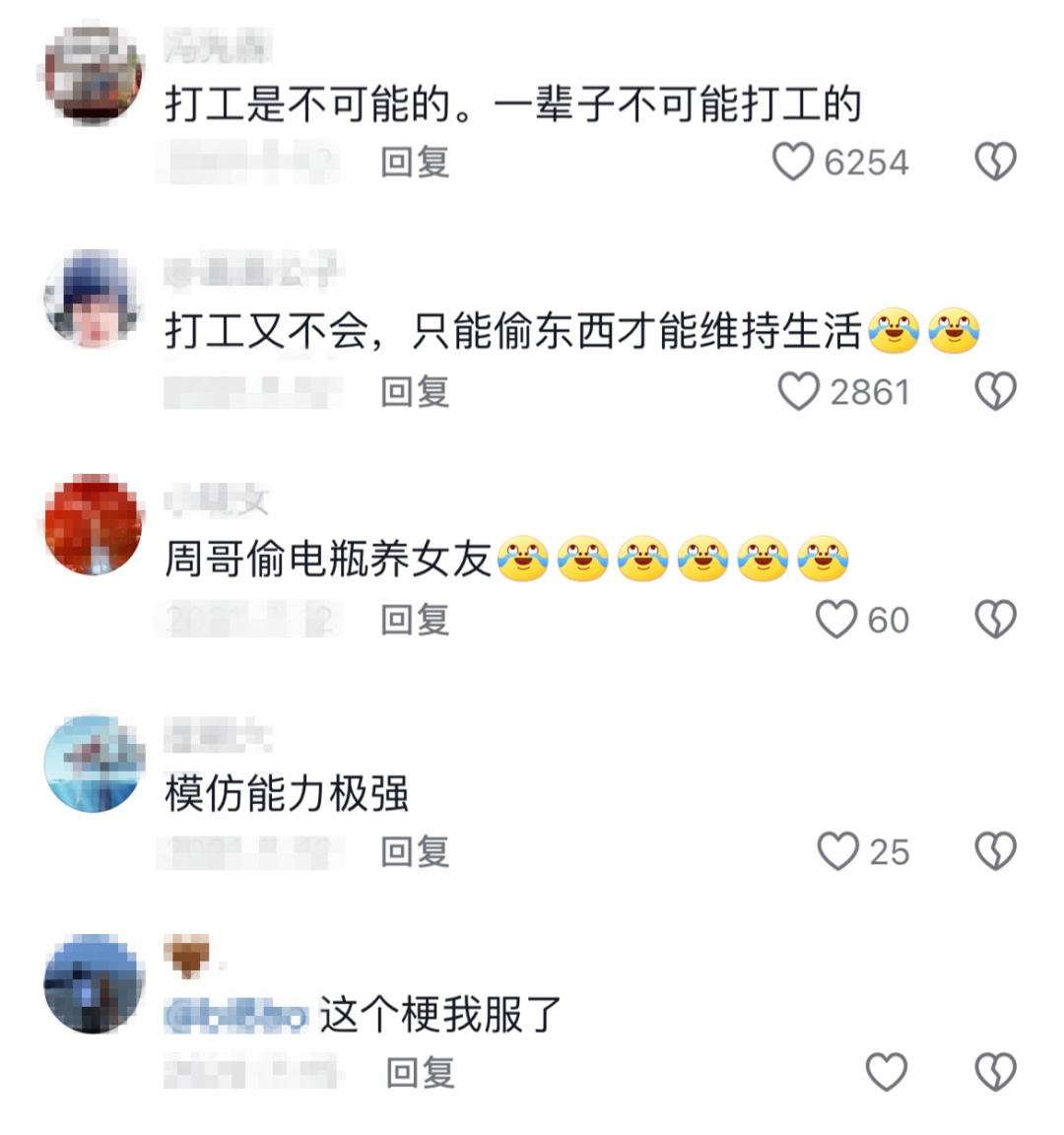Dislike the last comment in the list
Image resolution: width=1064 pixels, height=1135 pixels.
pos(996,1072)
